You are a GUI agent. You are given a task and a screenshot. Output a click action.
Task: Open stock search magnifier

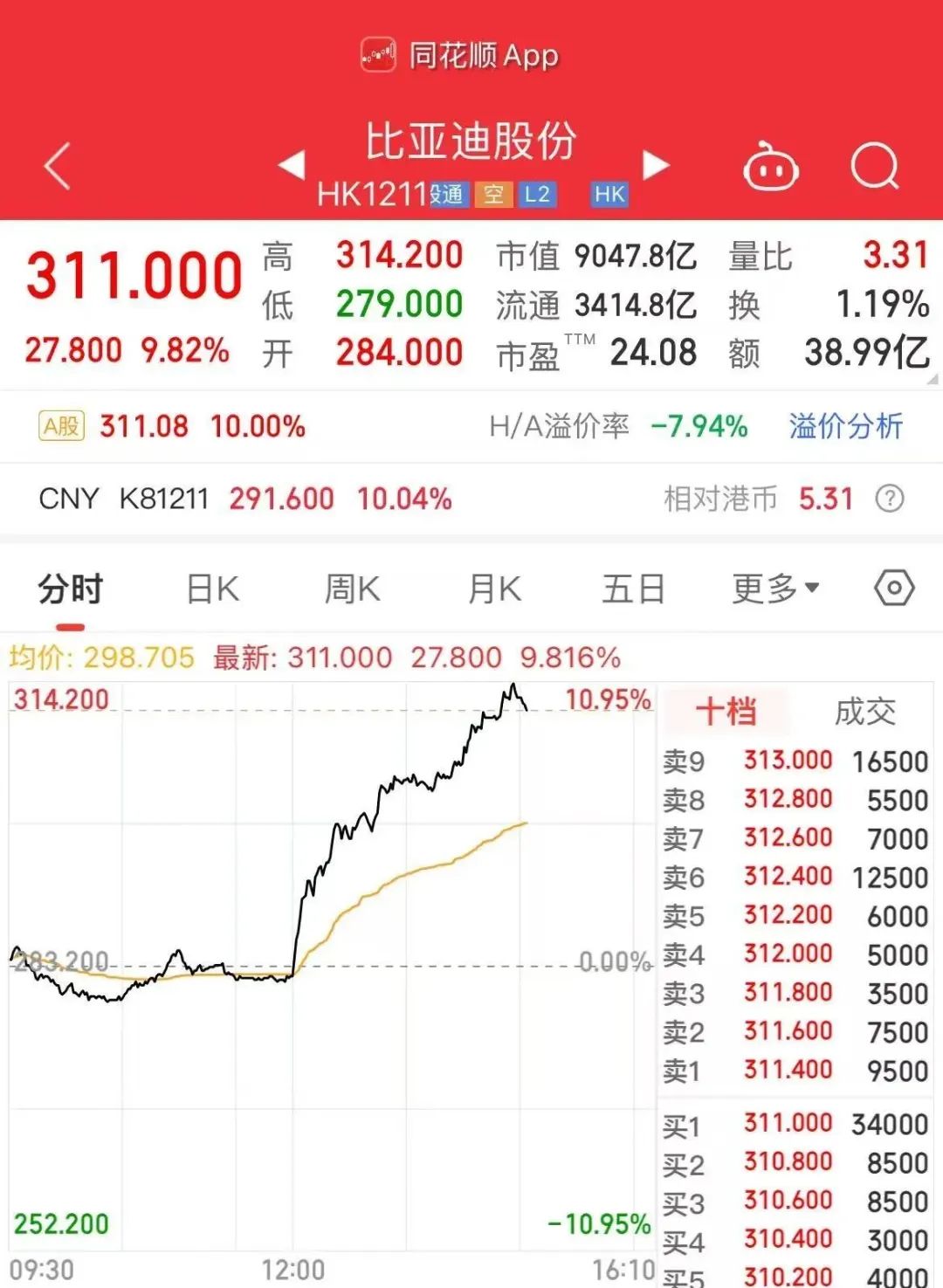pyautogui.click(x=874, y=166)
